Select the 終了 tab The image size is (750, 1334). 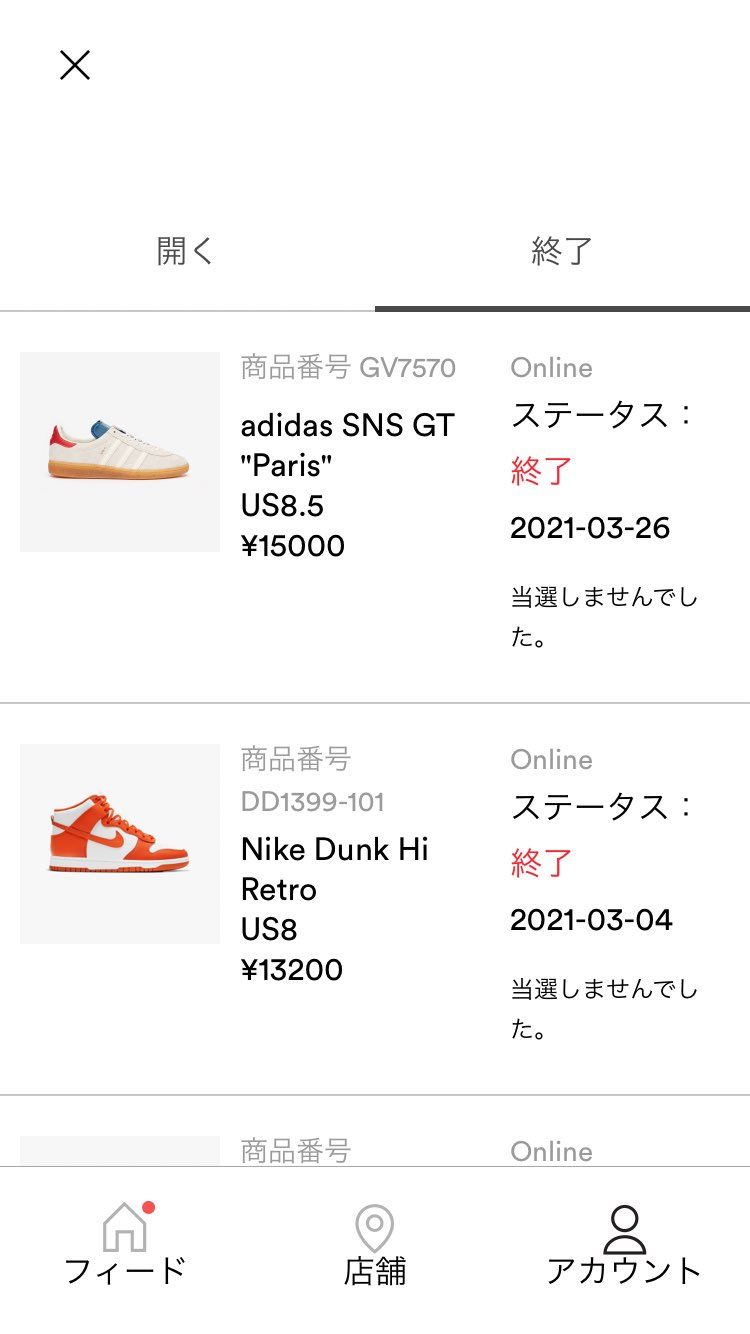(562, 250)
